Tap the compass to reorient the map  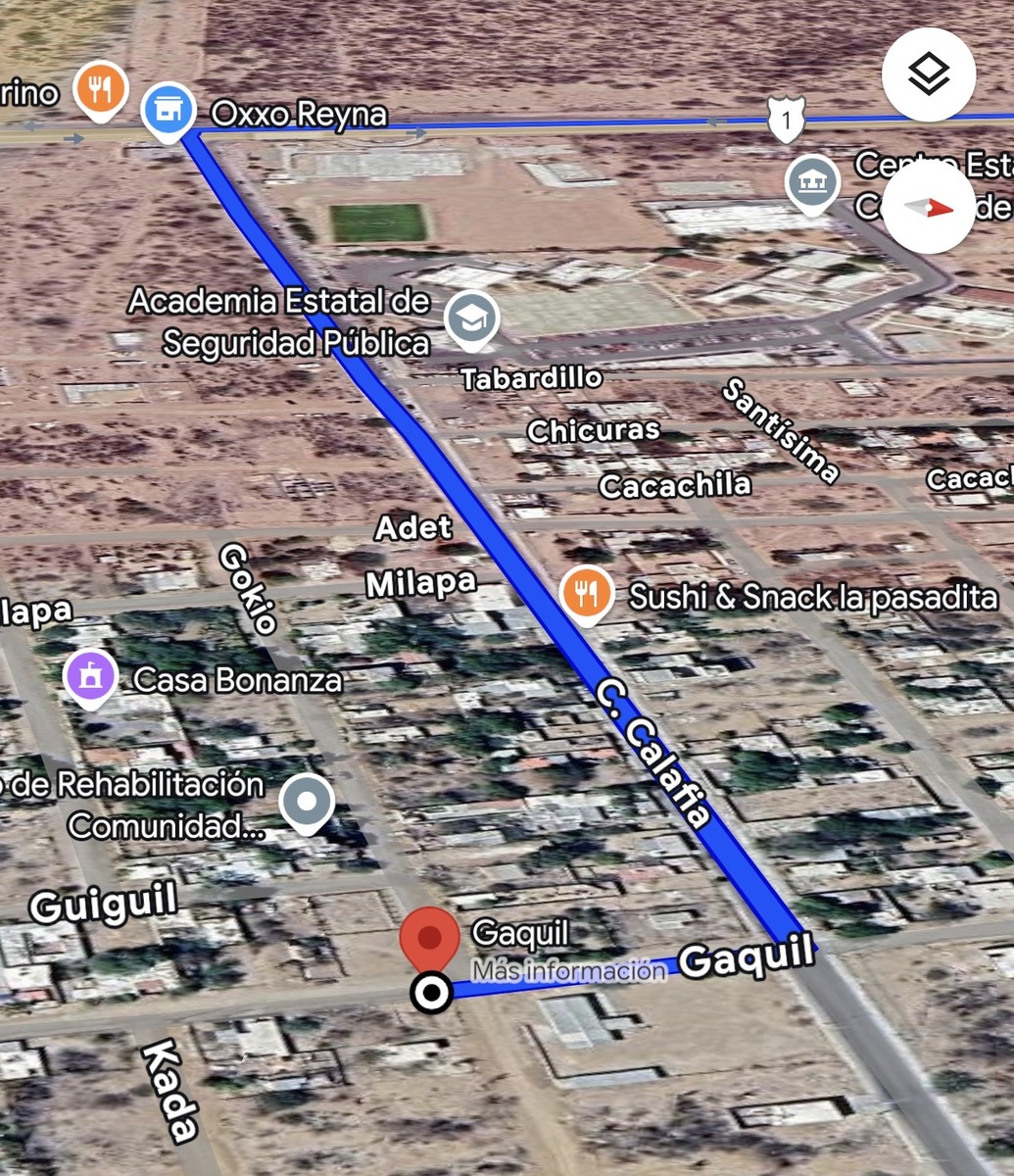click(928, 207)
